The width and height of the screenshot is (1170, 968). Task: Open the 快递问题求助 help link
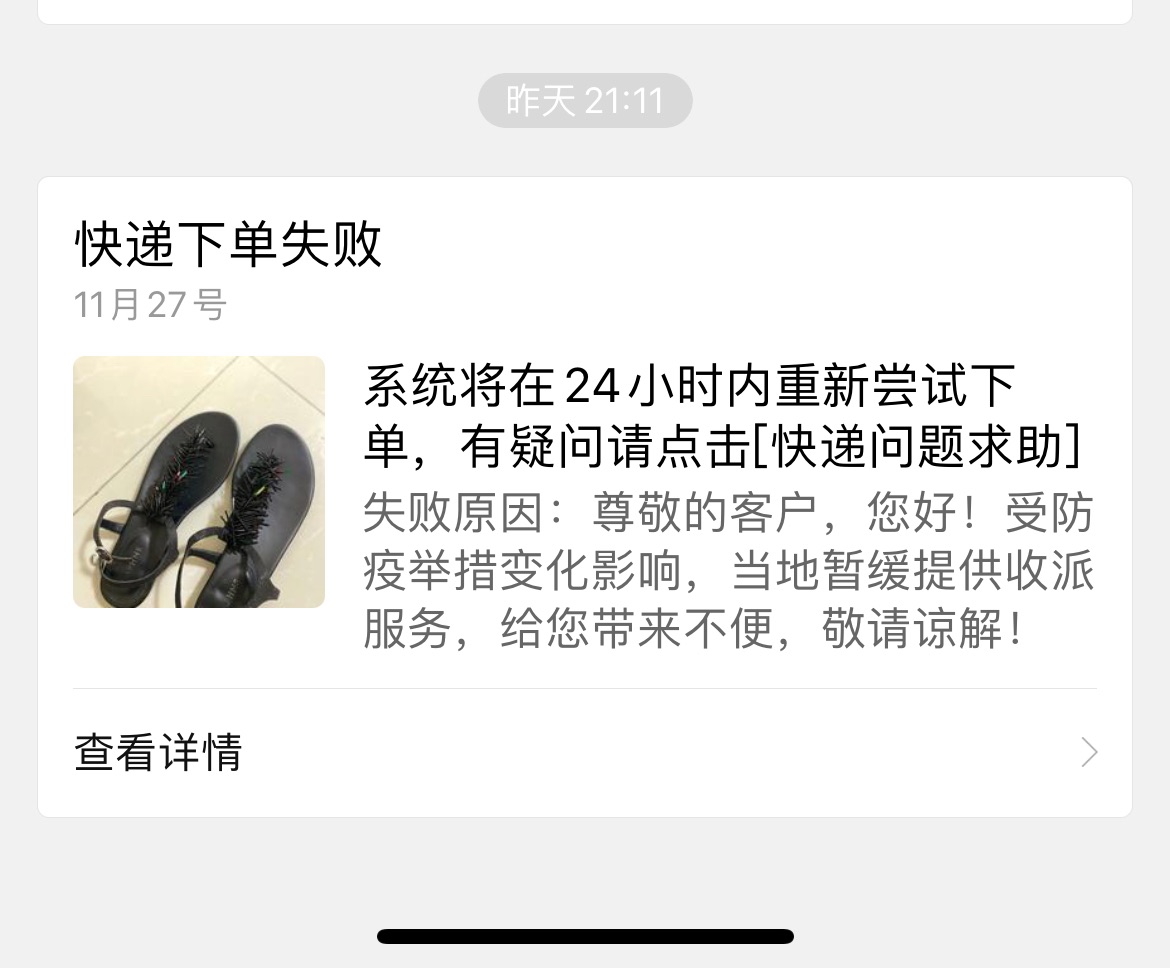tap(915, 448)
